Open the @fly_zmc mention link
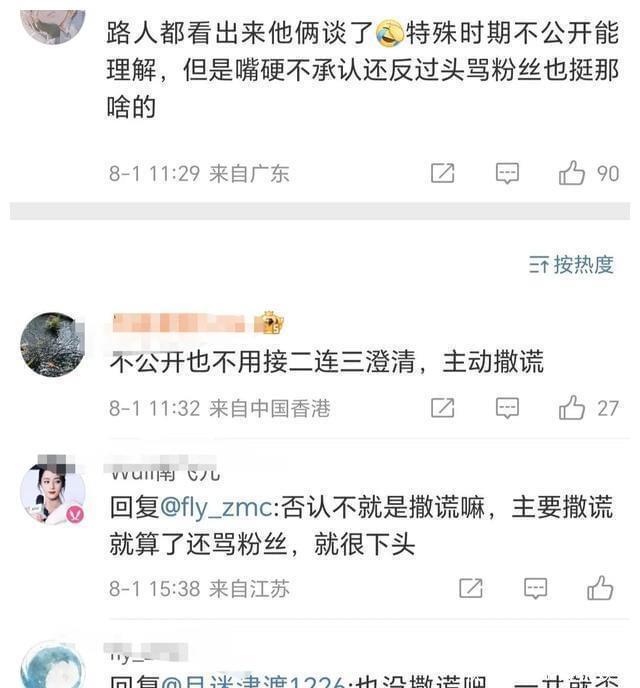Image resolution: width=640 pixels, height=688 pixels. [x=217, y=507]
